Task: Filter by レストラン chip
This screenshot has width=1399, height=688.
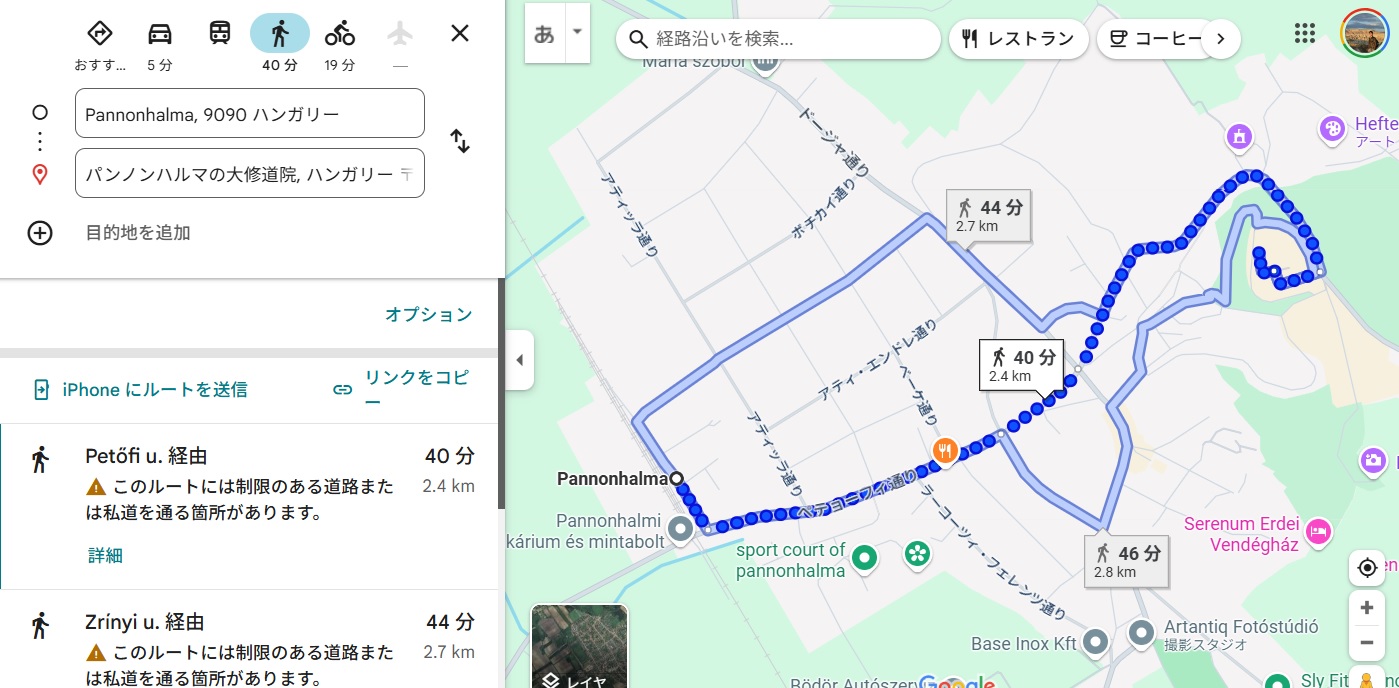Action: 1017,39
